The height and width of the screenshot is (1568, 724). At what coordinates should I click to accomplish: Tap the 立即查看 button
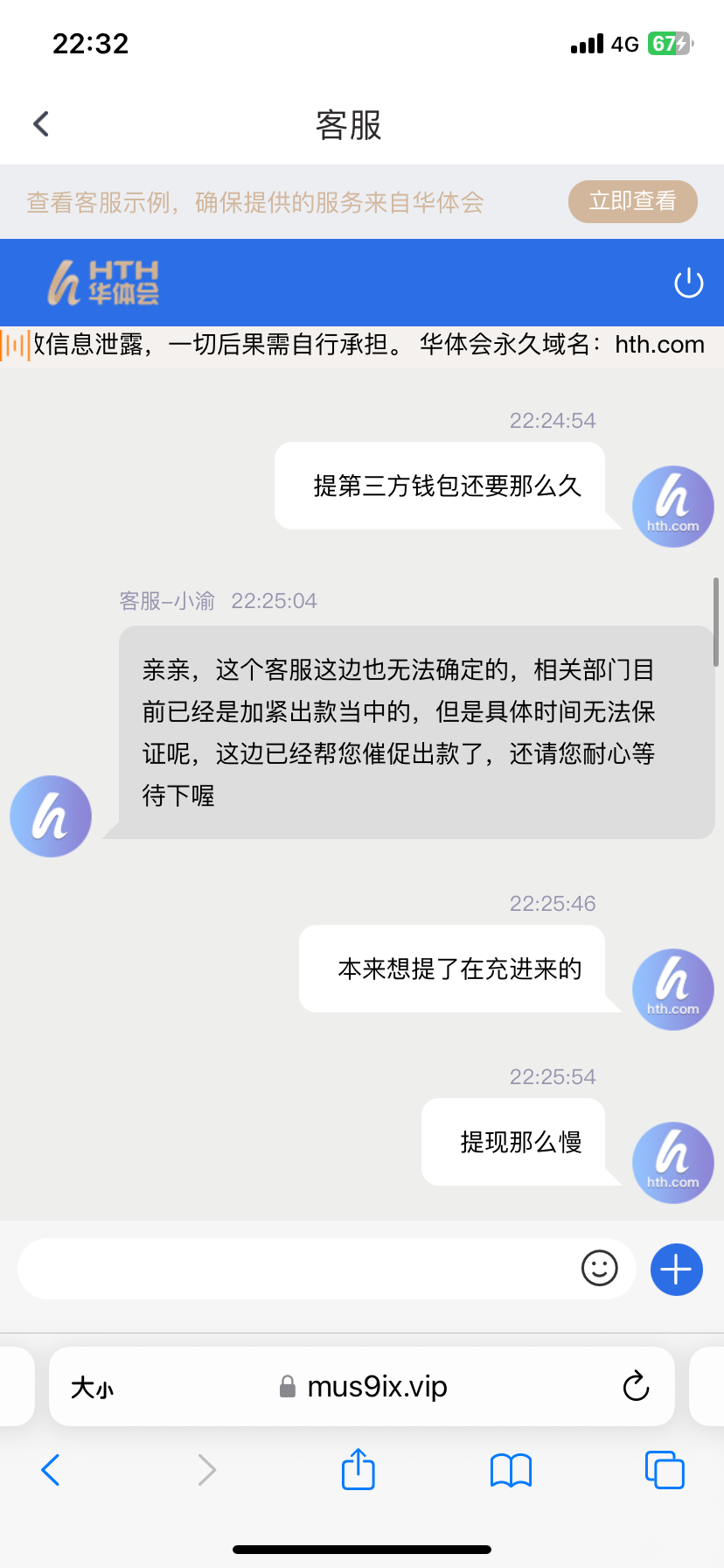point(632,201)
